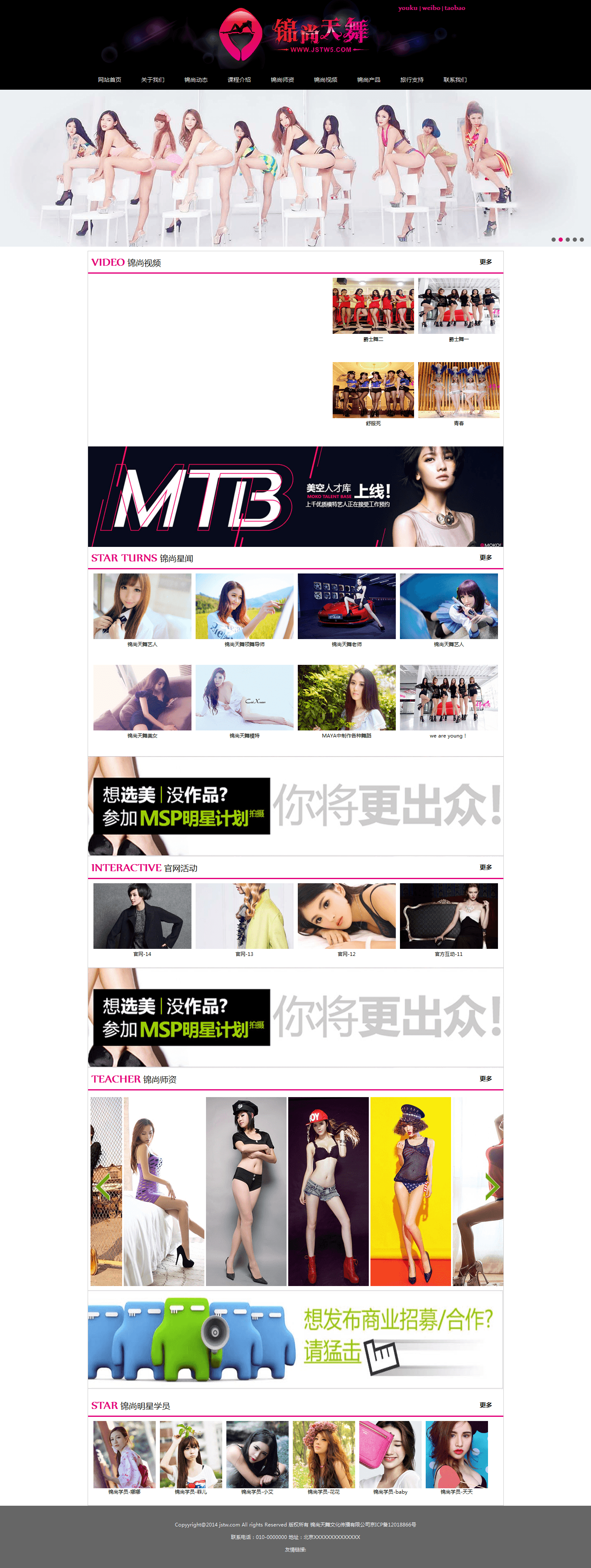Visit the youku link in the header
This screenshot has height=1568, width=591.
coord(408,8)
